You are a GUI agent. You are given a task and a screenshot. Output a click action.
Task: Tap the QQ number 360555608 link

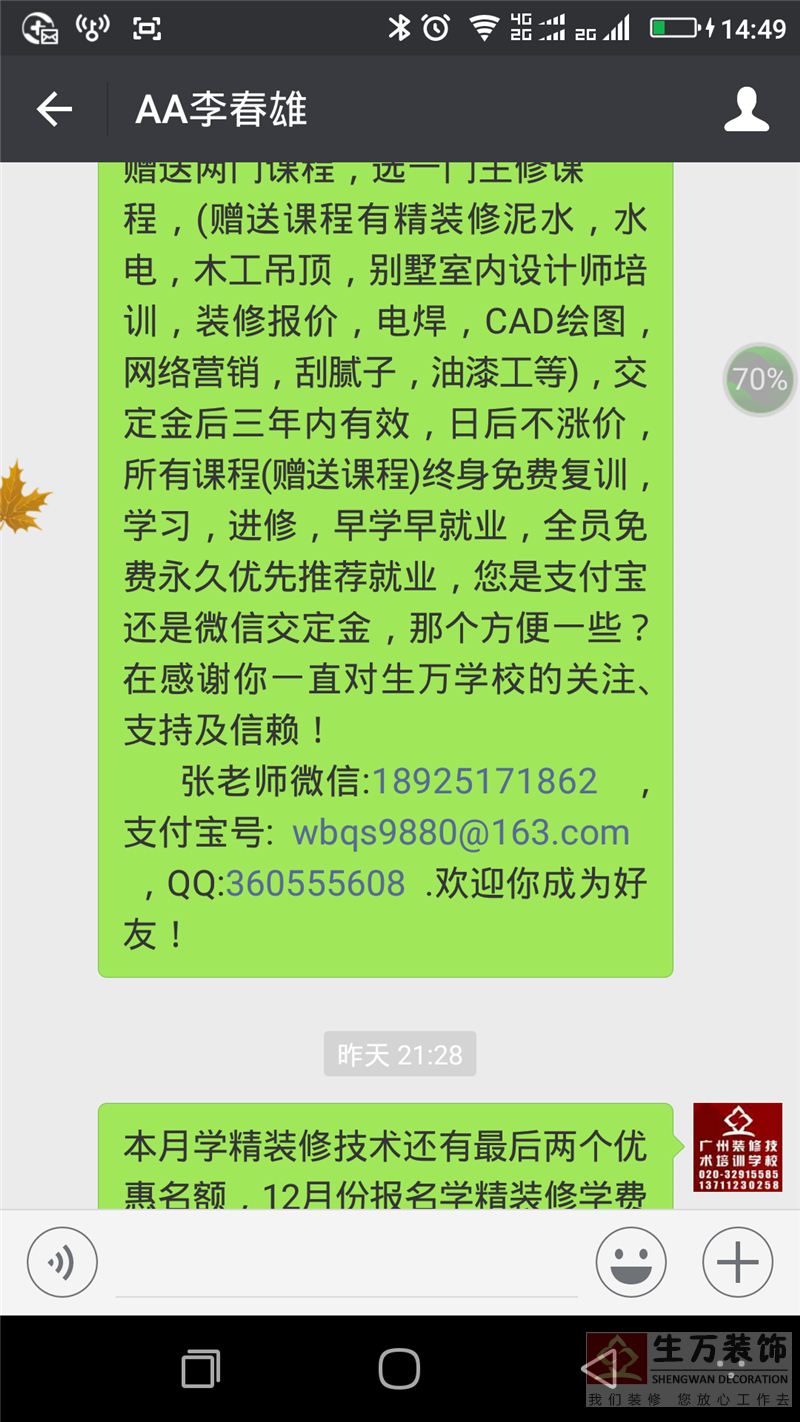(316, 884)
